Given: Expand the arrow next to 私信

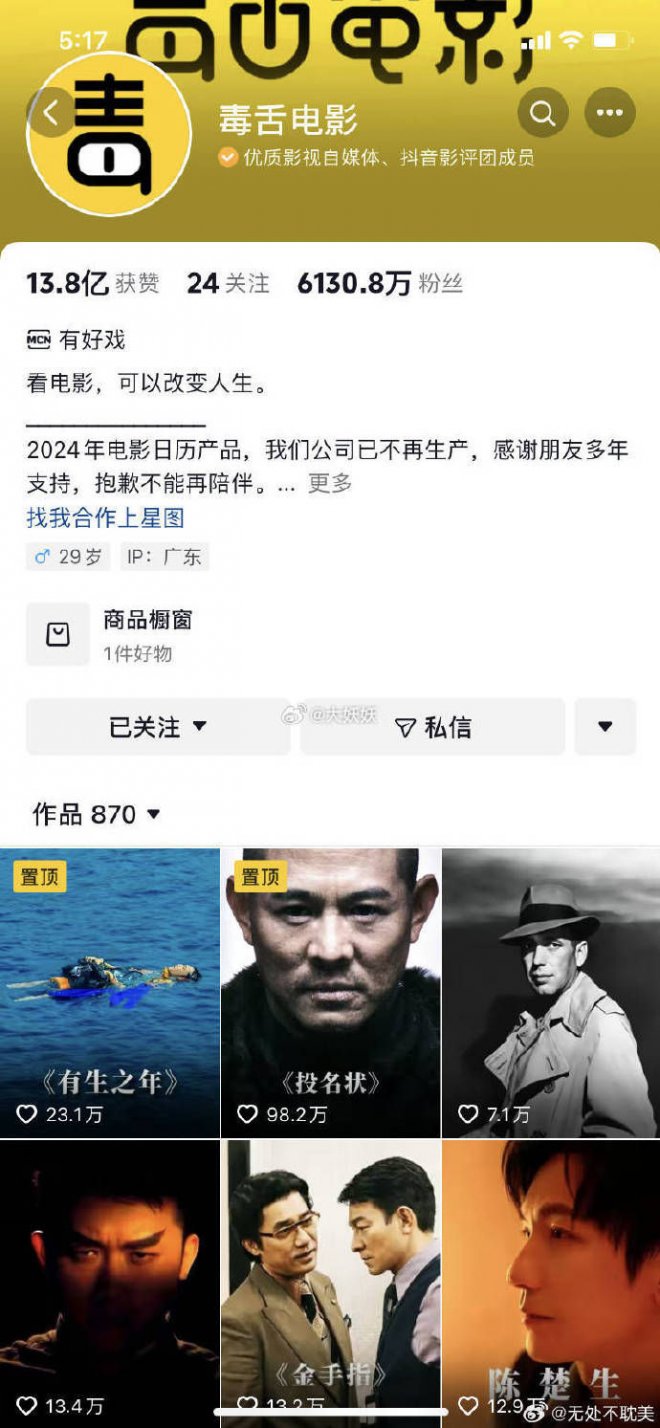Looking at the screenshot, I should (x=605, y=727).
